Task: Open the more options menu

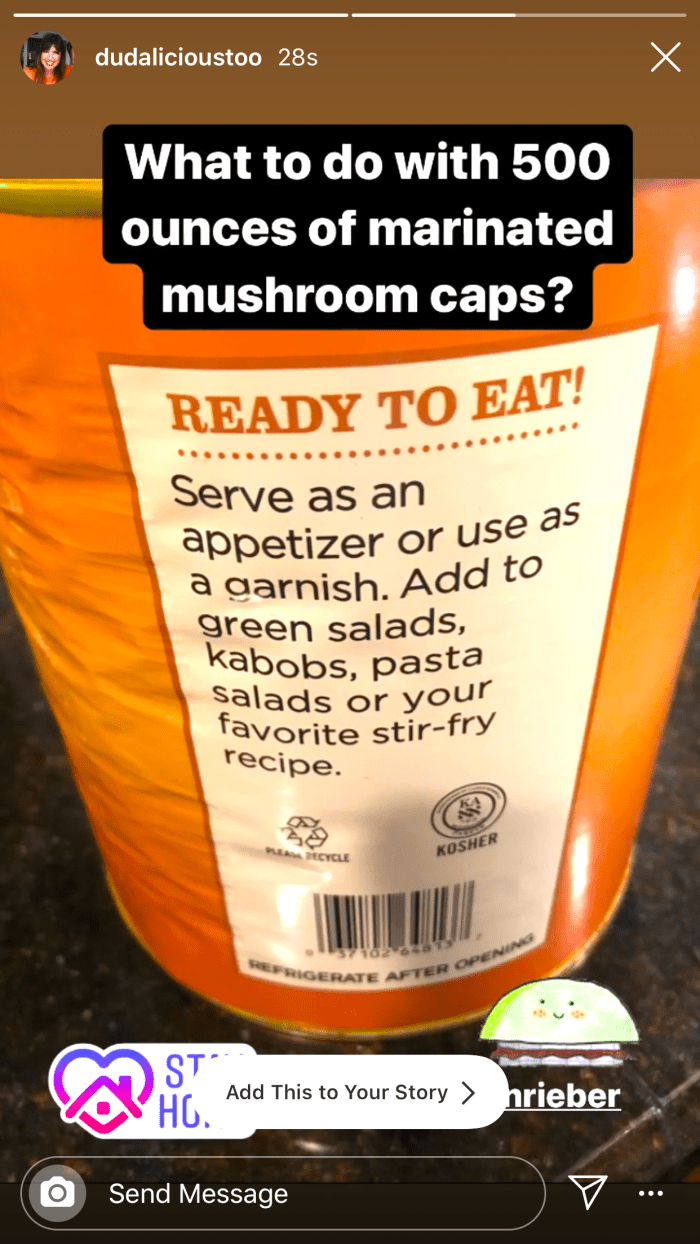Action: pyautogui.click(x=651, y=1193)
